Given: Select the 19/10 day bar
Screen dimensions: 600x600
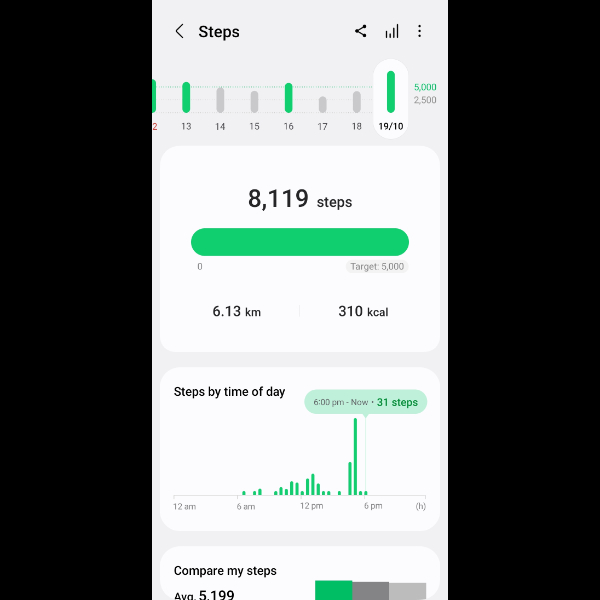Looking at the screenshot, I should click(x=391, y=95).
